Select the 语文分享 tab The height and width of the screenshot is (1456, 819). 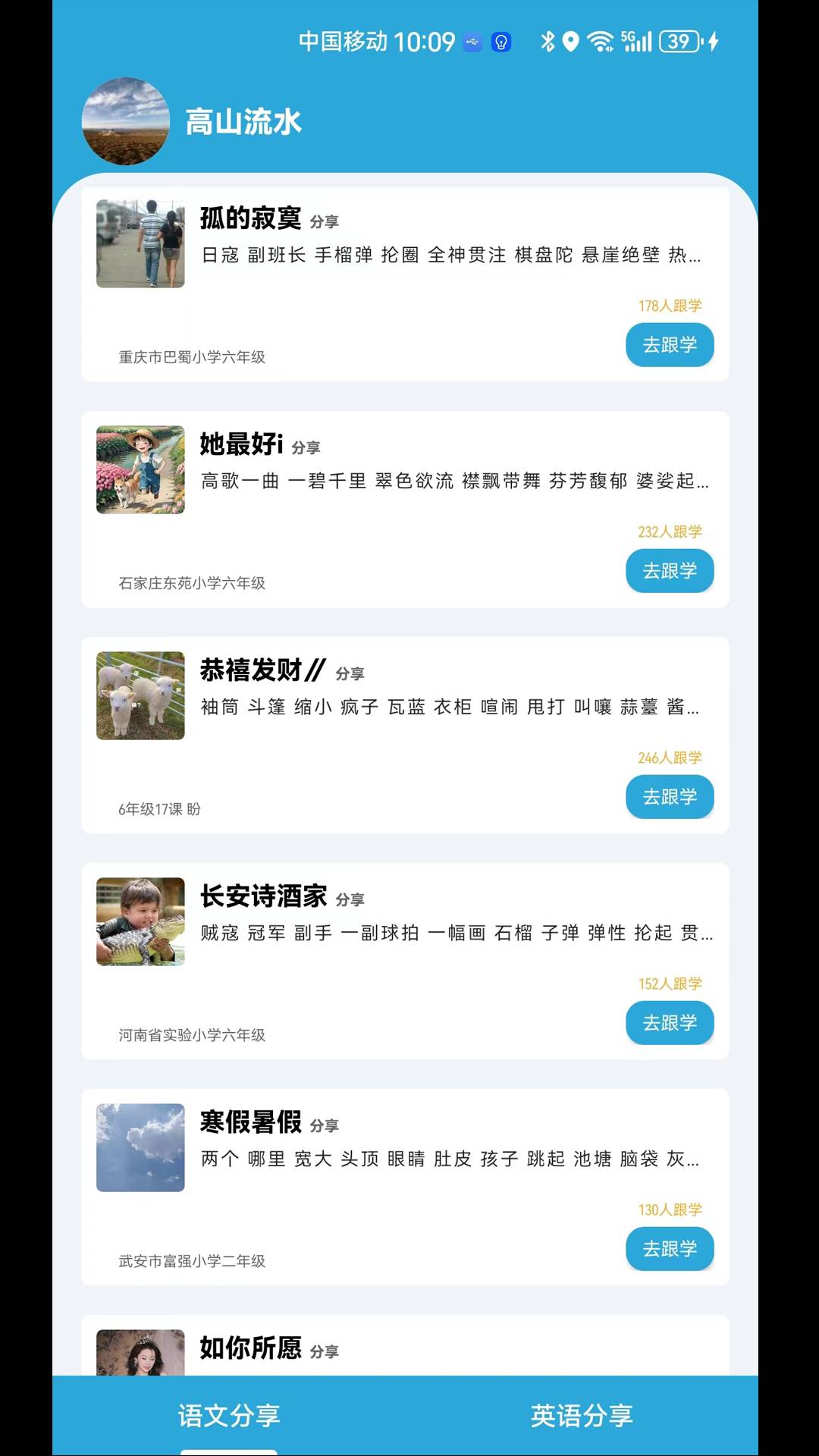pos(229,1415)
